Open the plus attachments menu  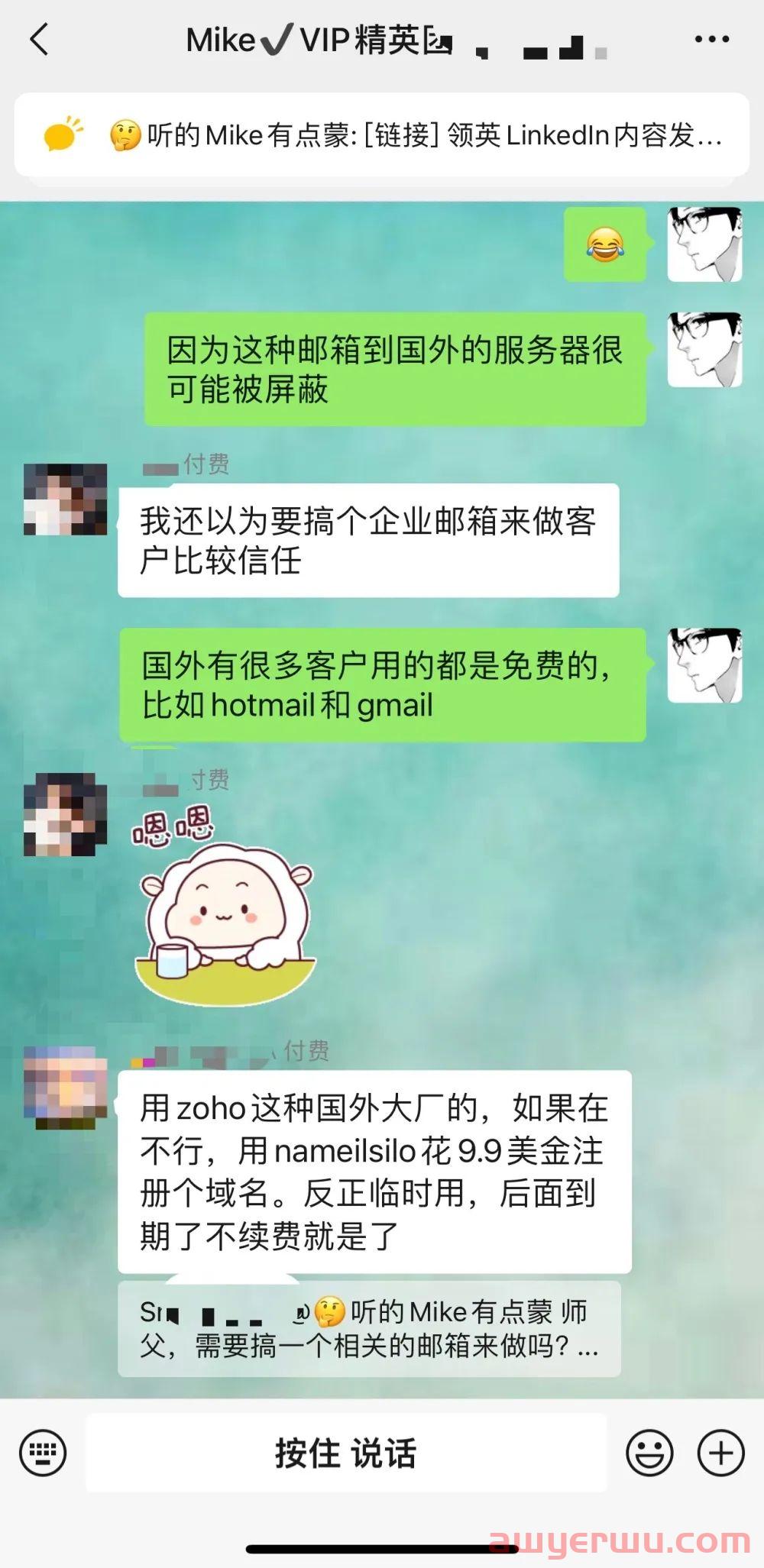720,1452
